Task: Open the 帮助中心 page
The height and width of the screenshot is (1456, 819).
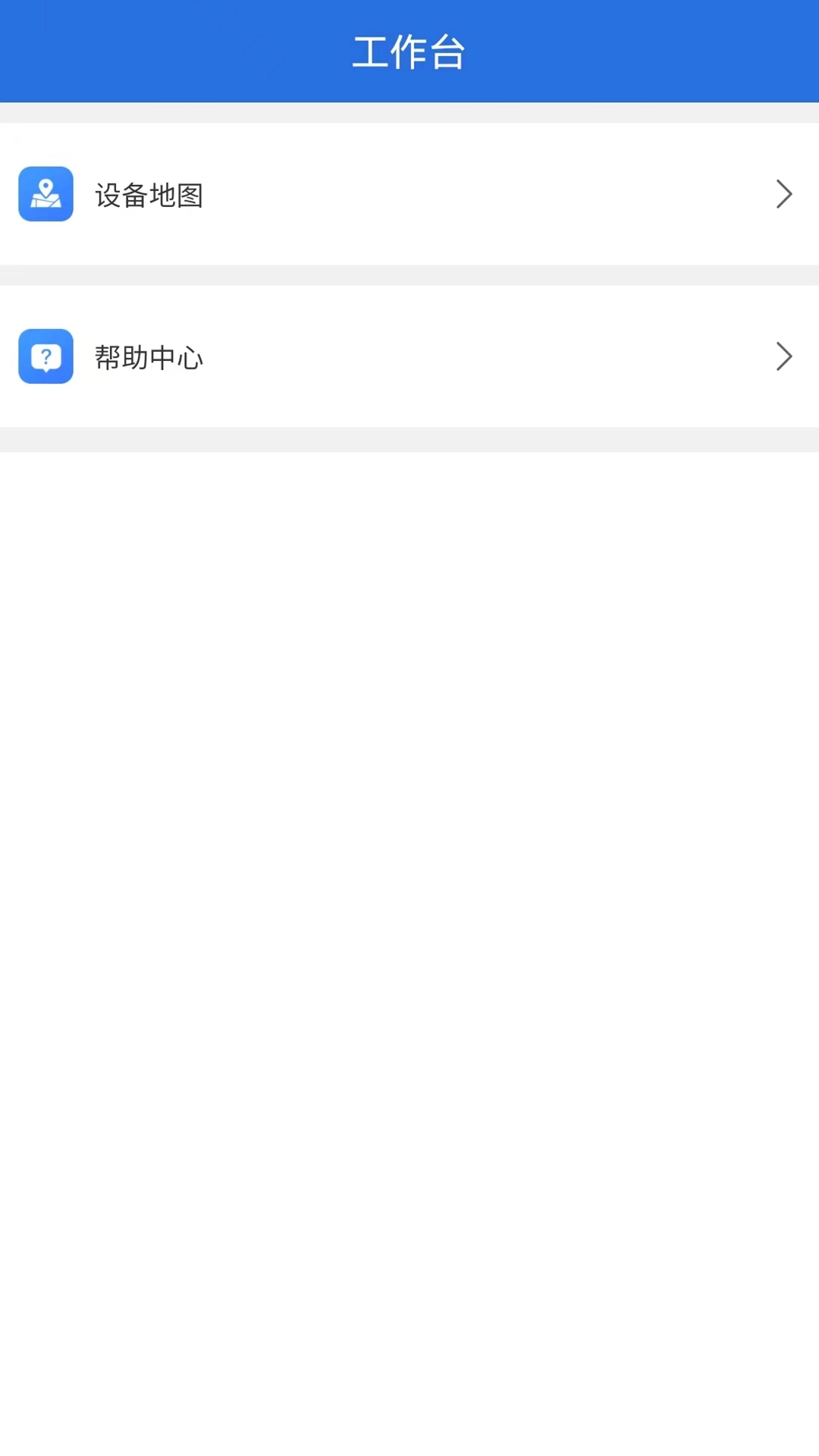Action: pyautogui.click(x=409, y=356)
